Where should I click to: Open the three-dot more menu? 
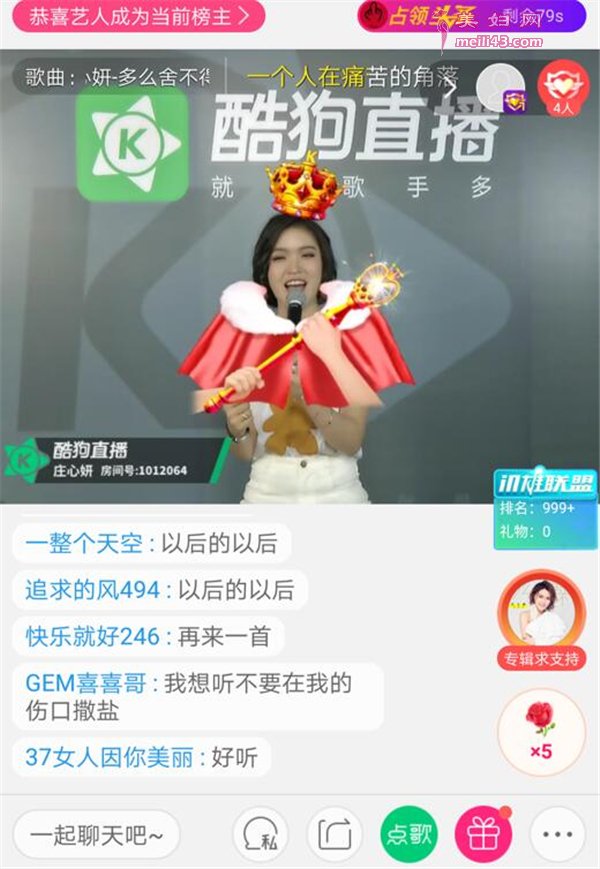557,833
